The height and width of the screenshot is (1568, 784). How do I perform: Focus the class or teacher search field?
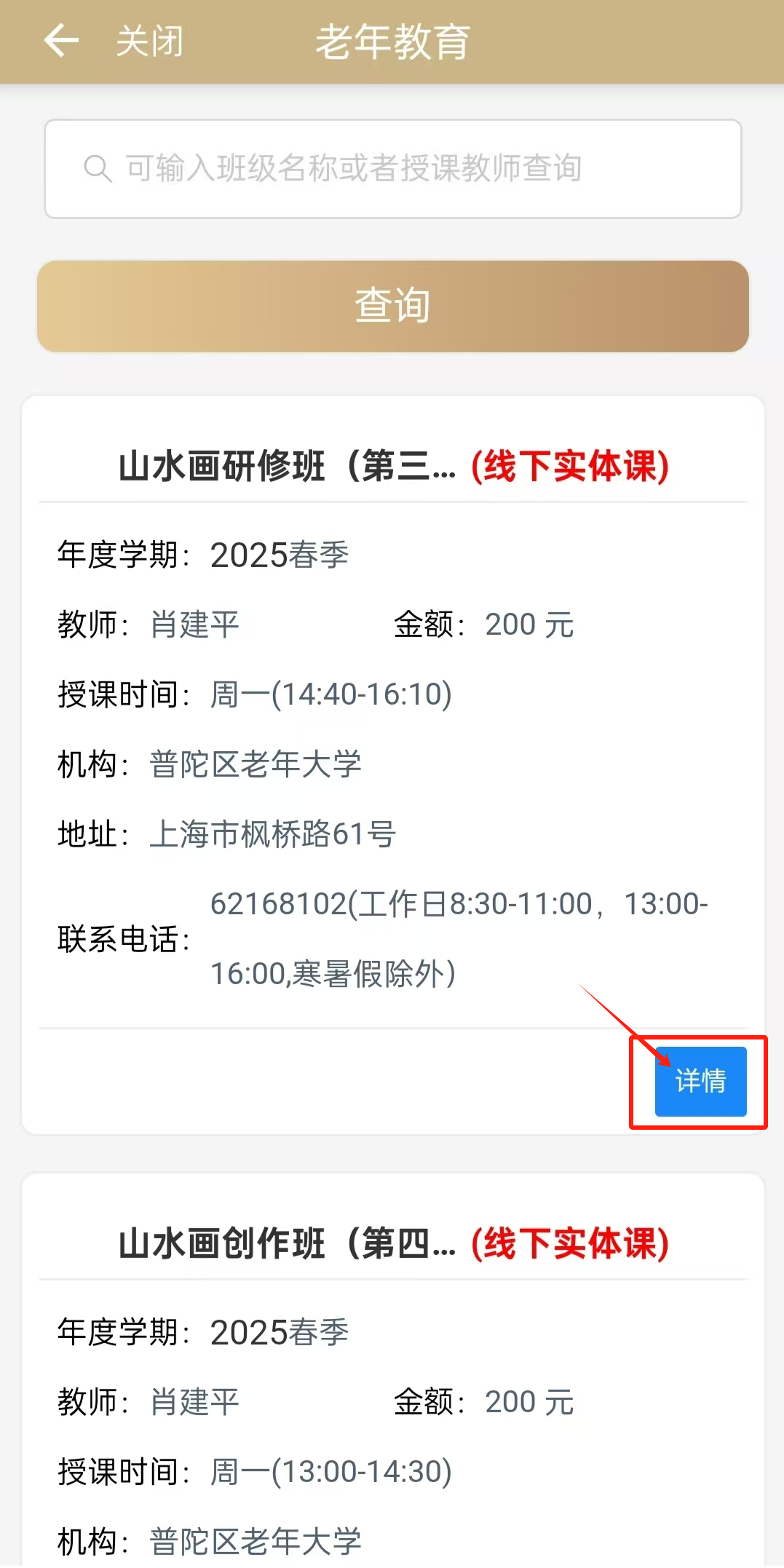[x=393, y=169]
